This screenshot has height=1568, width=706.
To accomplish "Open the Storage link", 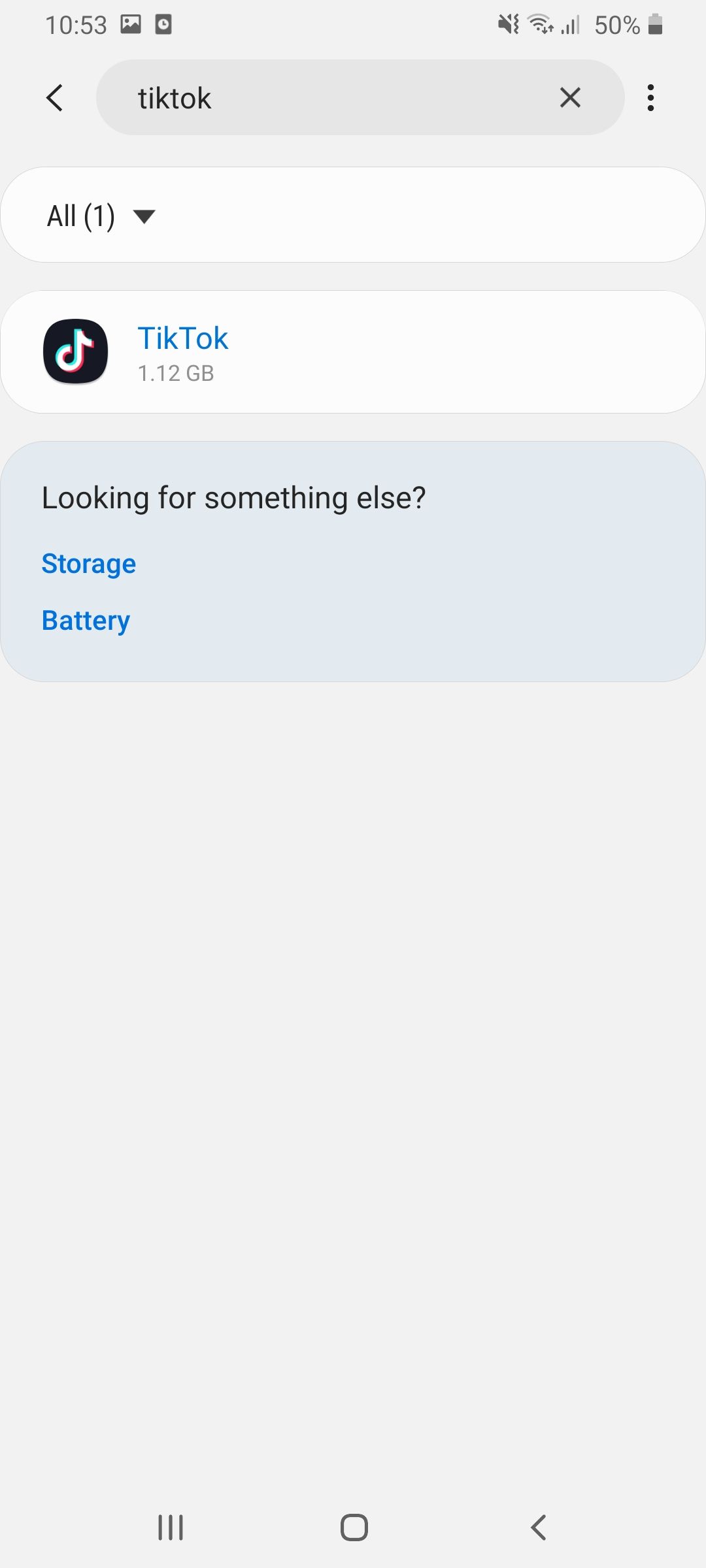I will pyautogui.click(x=89, y=564).
